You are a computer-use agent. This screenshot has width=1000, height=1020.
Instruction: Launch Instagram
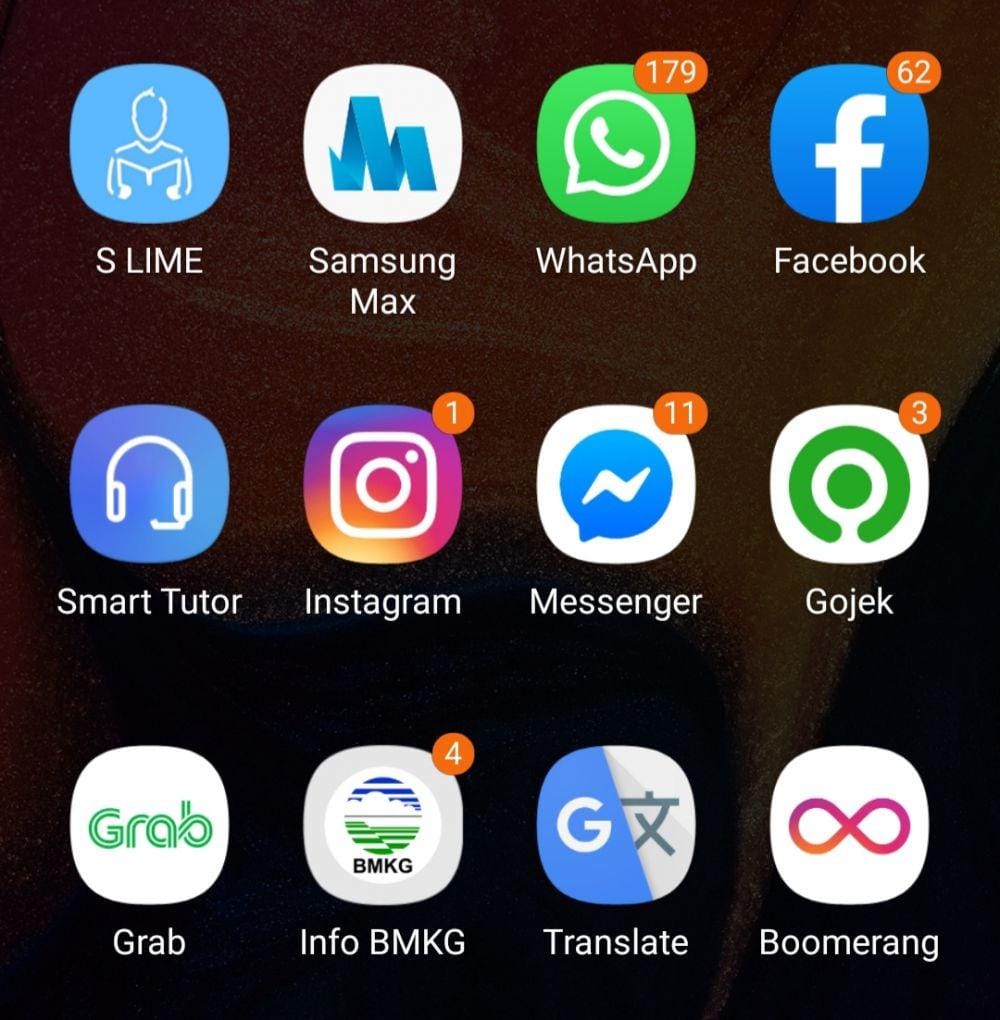tap(382, 484)
